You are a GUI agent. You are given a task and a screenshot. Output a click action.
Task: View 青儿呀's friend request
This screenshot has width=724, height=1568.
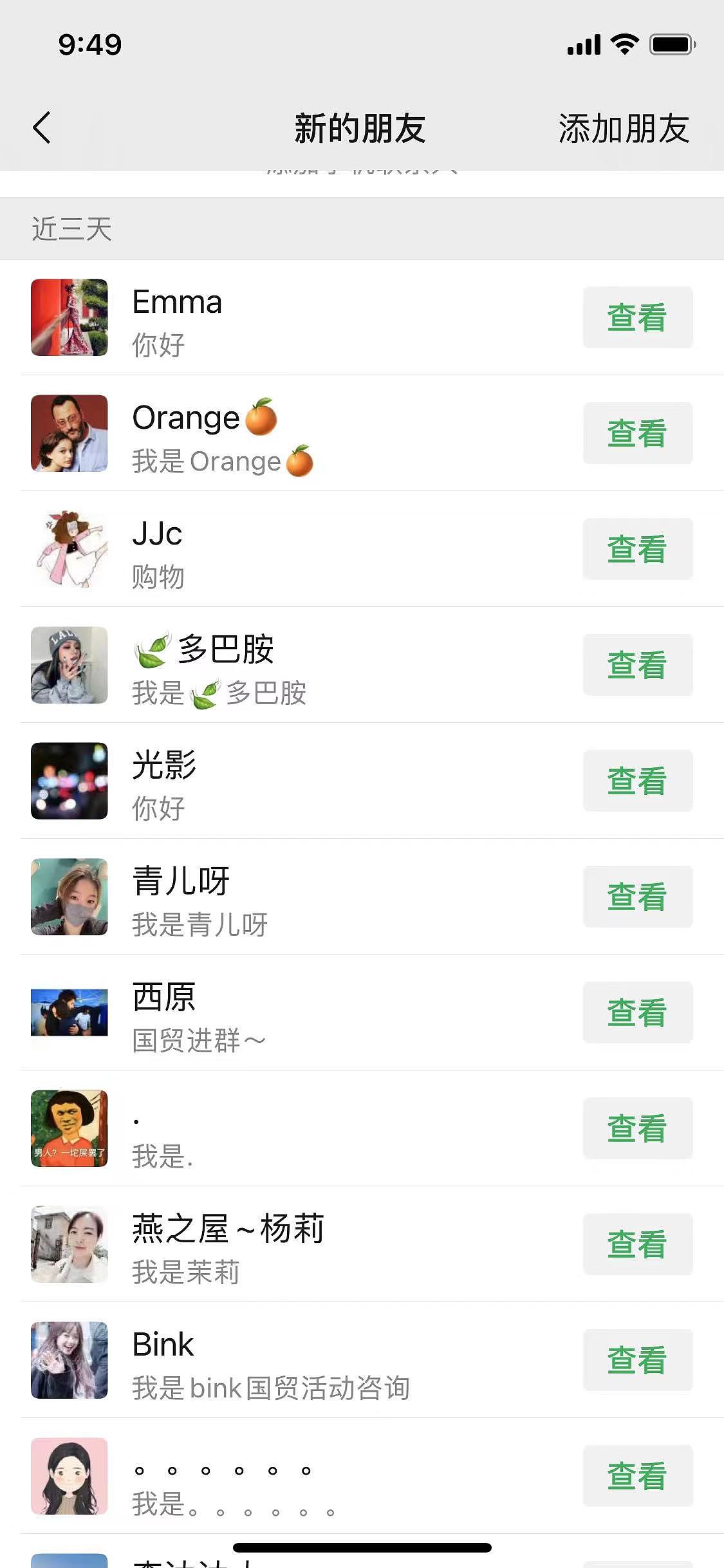click(637, 897)
